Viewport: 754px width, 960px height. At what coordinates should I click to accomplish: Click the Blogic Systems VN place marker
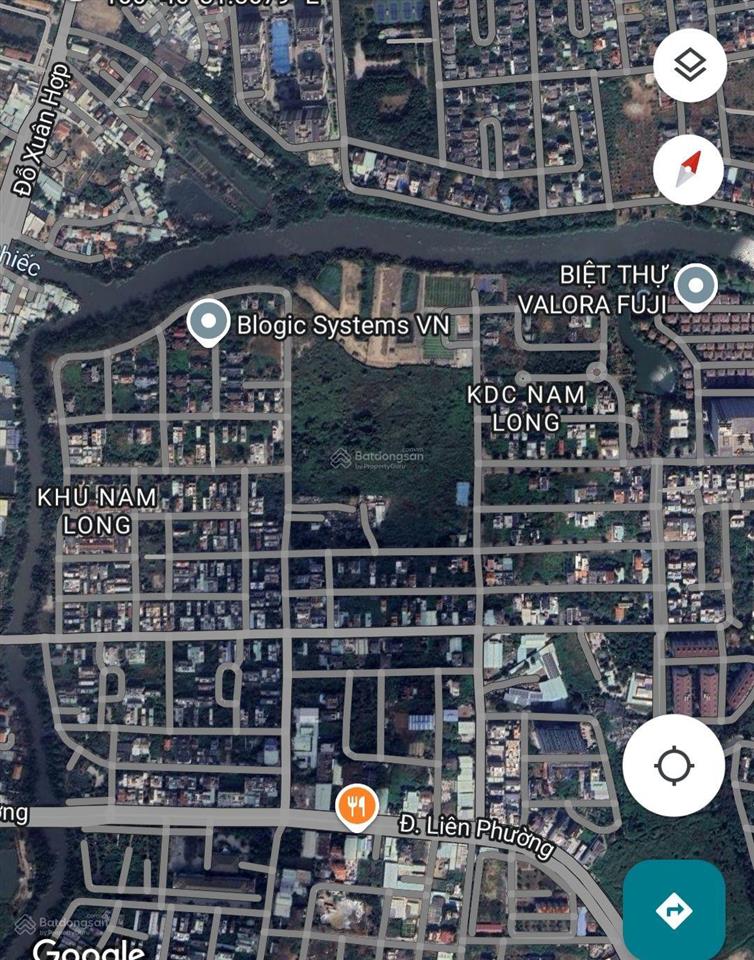[x=209, y=322]
